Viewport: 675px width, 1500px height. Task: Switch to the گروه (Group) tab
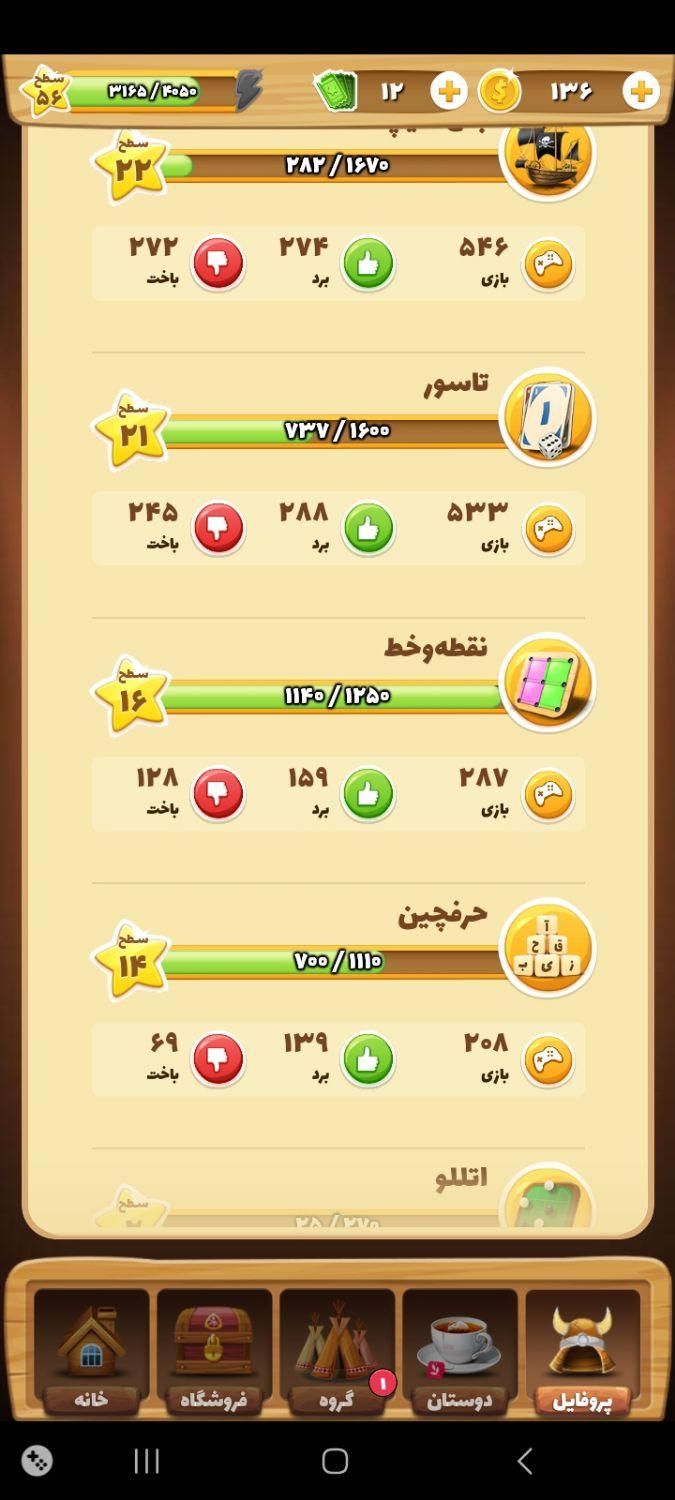pyautogui.click(x=337, y=1350)
